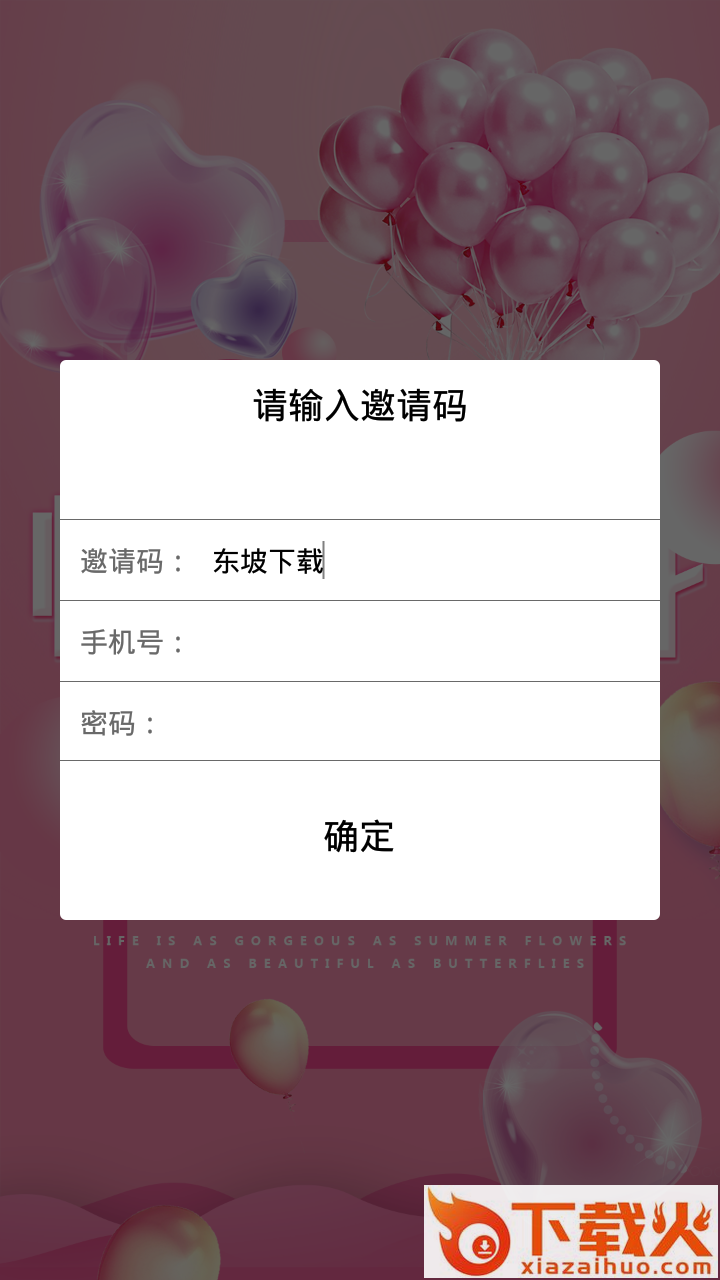Screen dimensions: 720x1280
Task: Tap the invitation code field containing 东坡下载
Action: pos(420,561)
